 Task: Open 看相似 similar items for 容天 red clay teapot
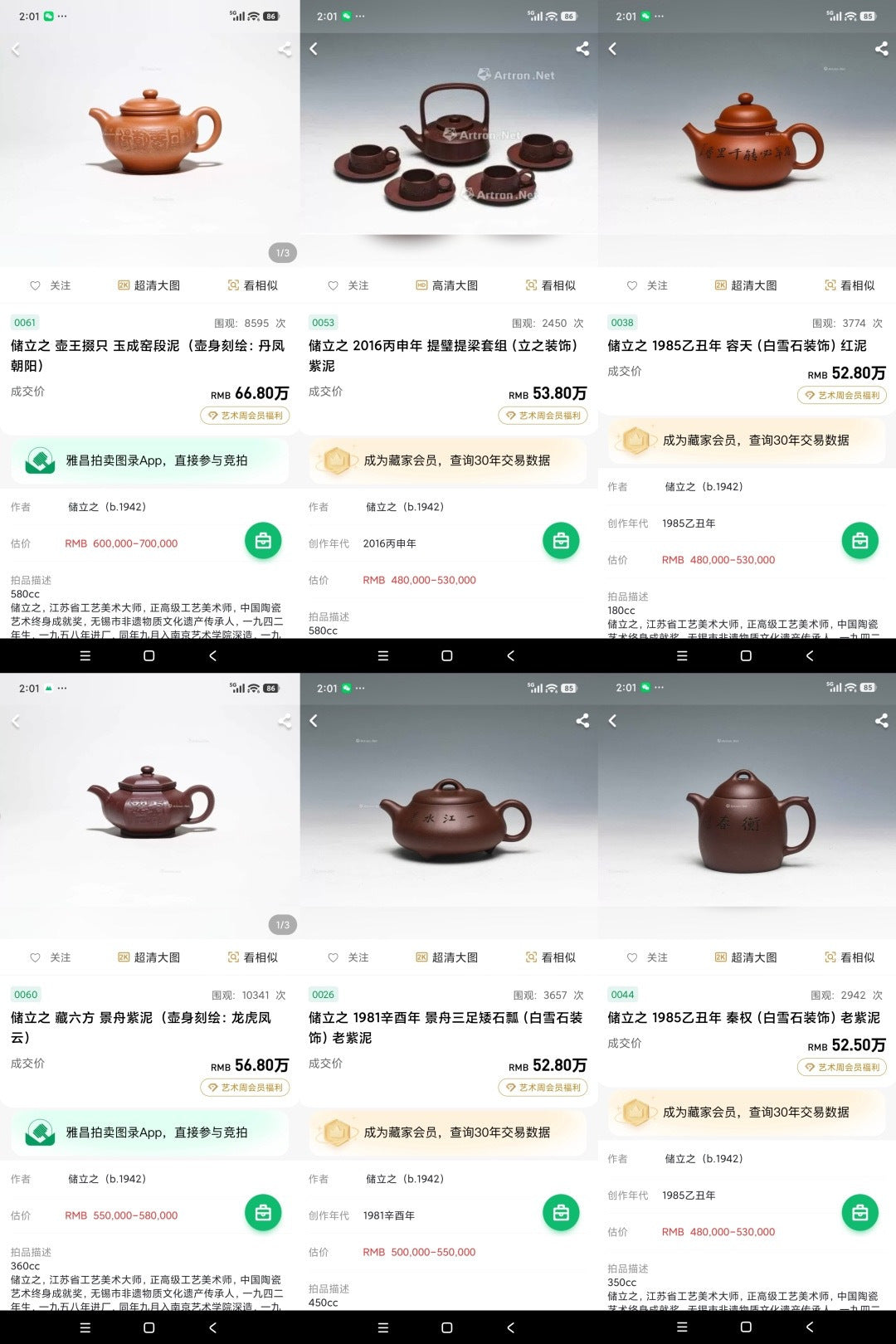(850, 285)
